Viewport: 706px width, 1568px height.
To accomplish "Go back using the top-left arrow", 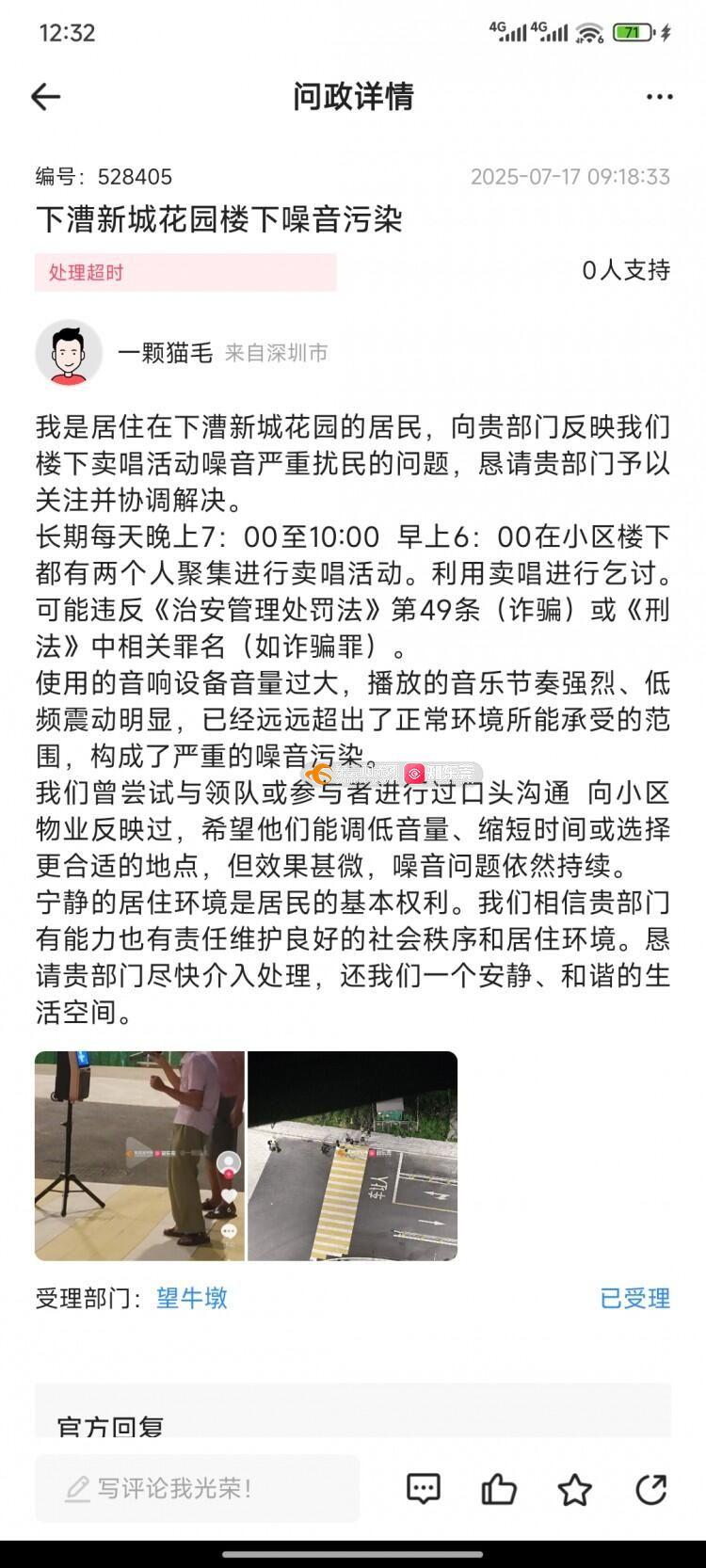I will [45, 97].
